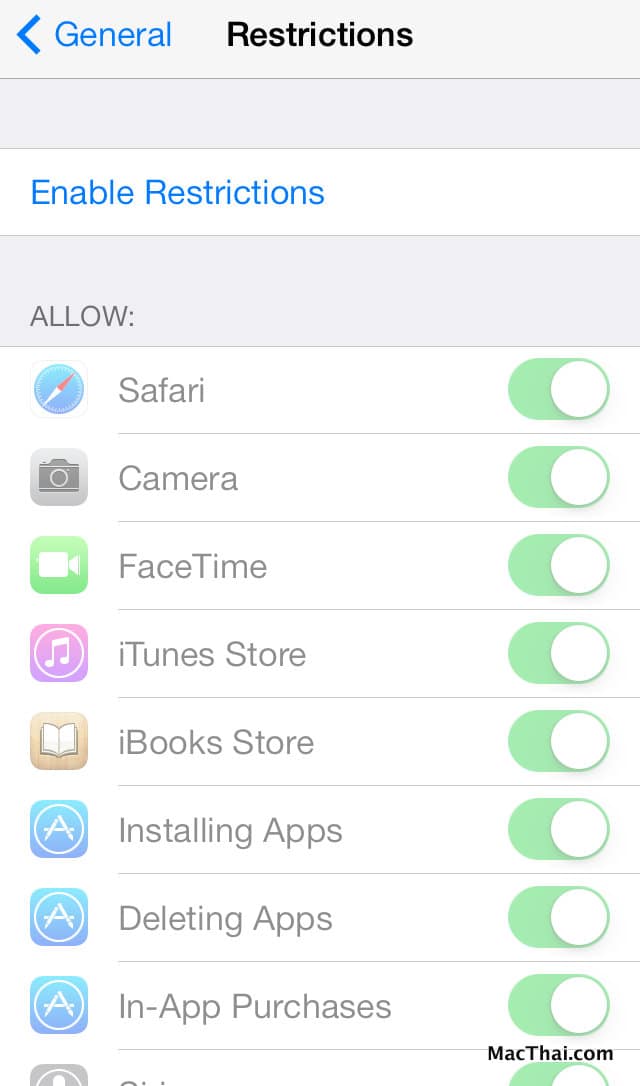Toggle the Safari switch
Viewport: 640px width, 1086px height.
coord(559,389)
